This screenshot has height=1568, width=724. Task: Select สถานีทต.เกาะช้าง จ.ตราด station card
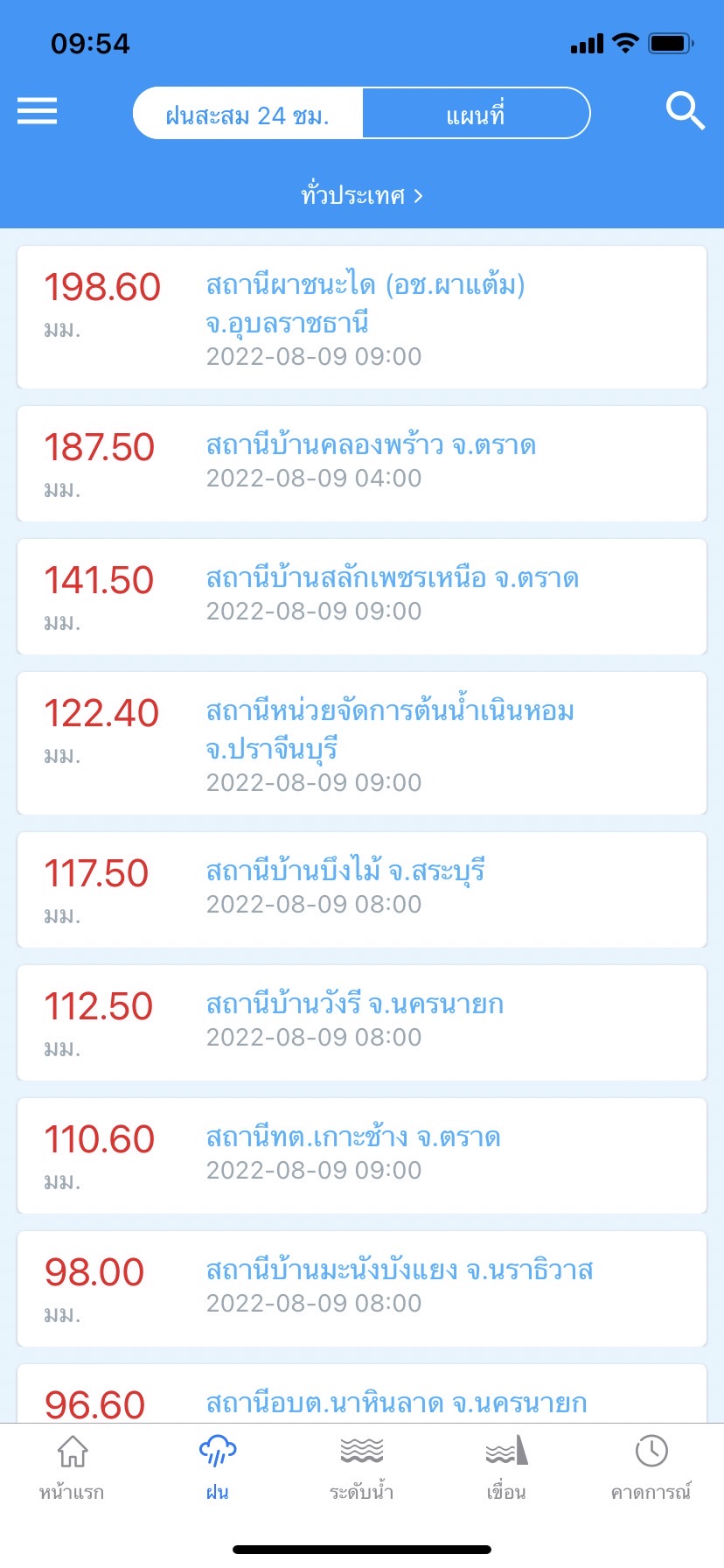(x=362, y=1156)
